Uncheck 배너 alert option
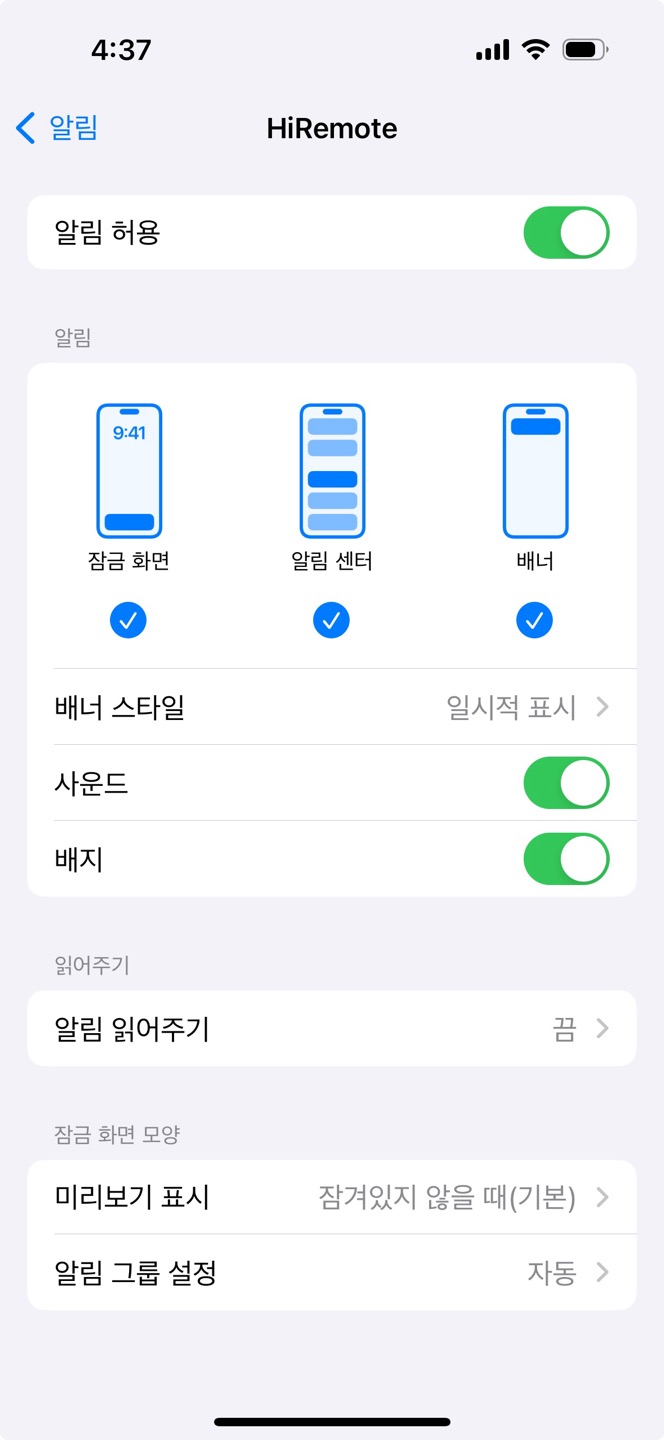Viewport: 664px width, 1440px height. click(x=535, y=621)
